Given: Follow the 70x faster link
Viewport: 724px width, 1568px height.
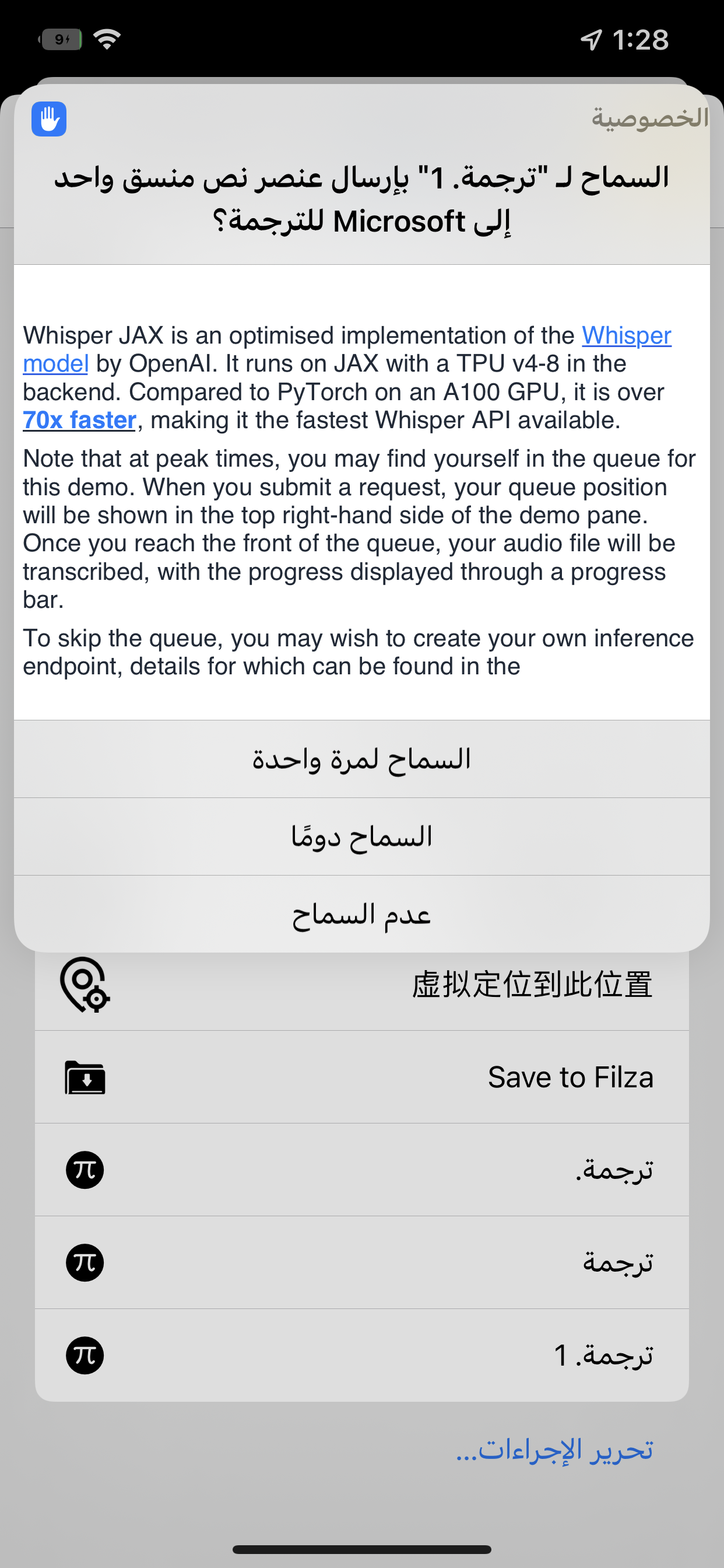Looking at the screenshot, I should point(79,421).
